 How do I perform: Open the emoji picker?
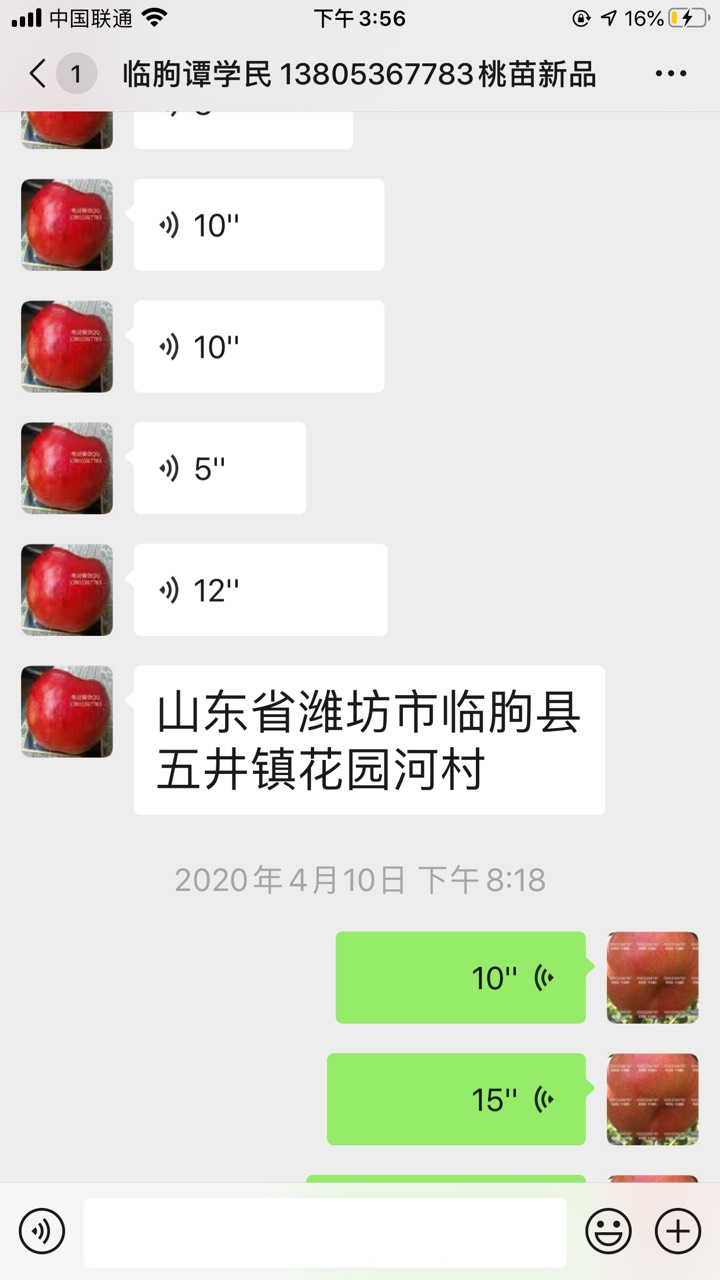click(x=608, y=1231)
